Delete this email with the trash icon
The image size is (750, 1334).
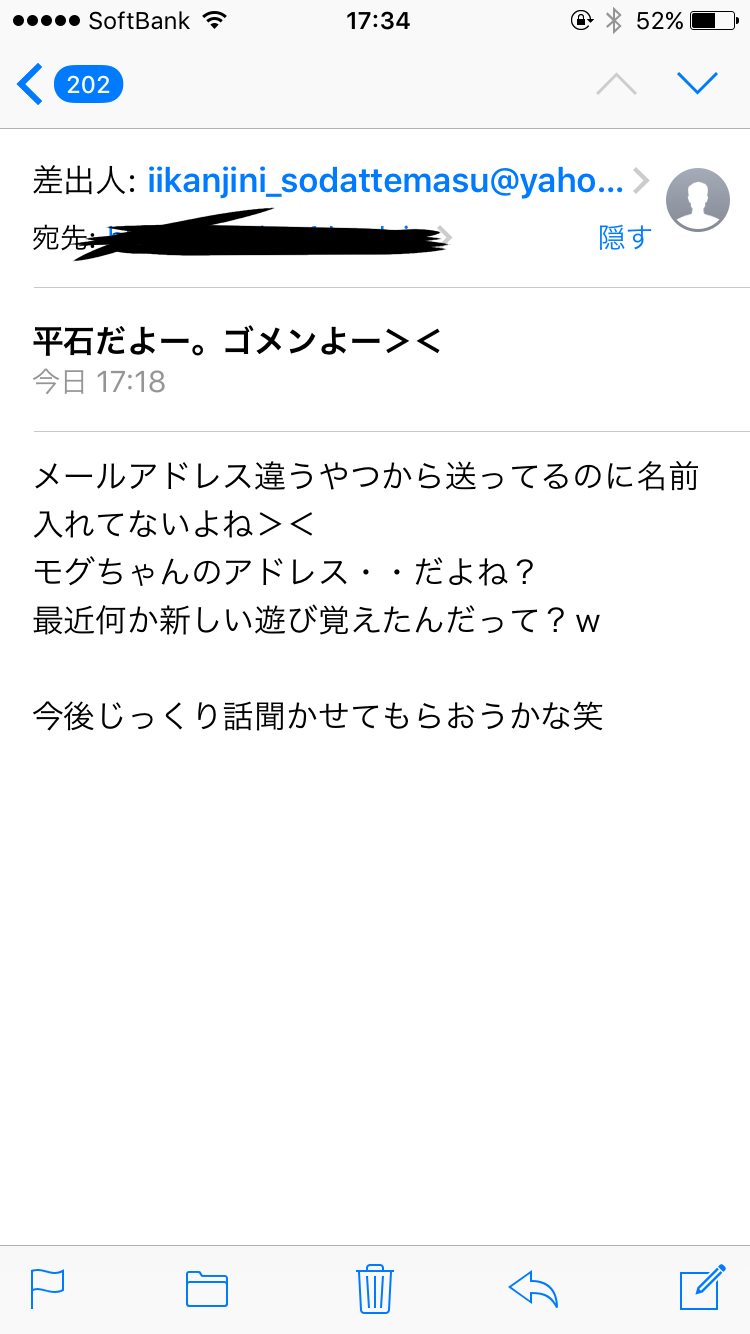tap(375, 1287)
